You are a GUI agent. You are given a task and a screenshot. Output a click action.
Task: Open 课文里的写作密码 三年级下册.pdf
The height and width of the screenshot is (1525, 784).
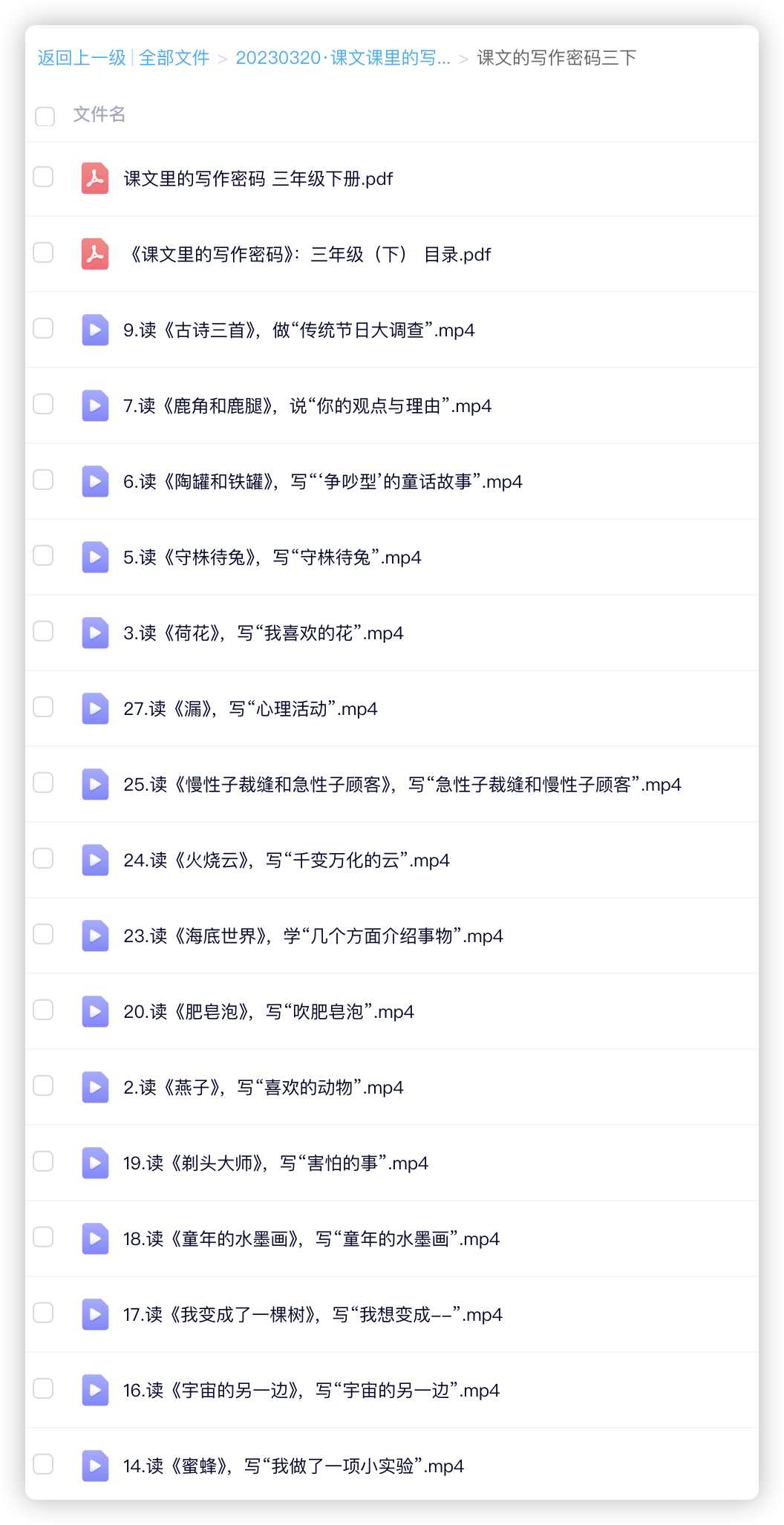(258, 179)
